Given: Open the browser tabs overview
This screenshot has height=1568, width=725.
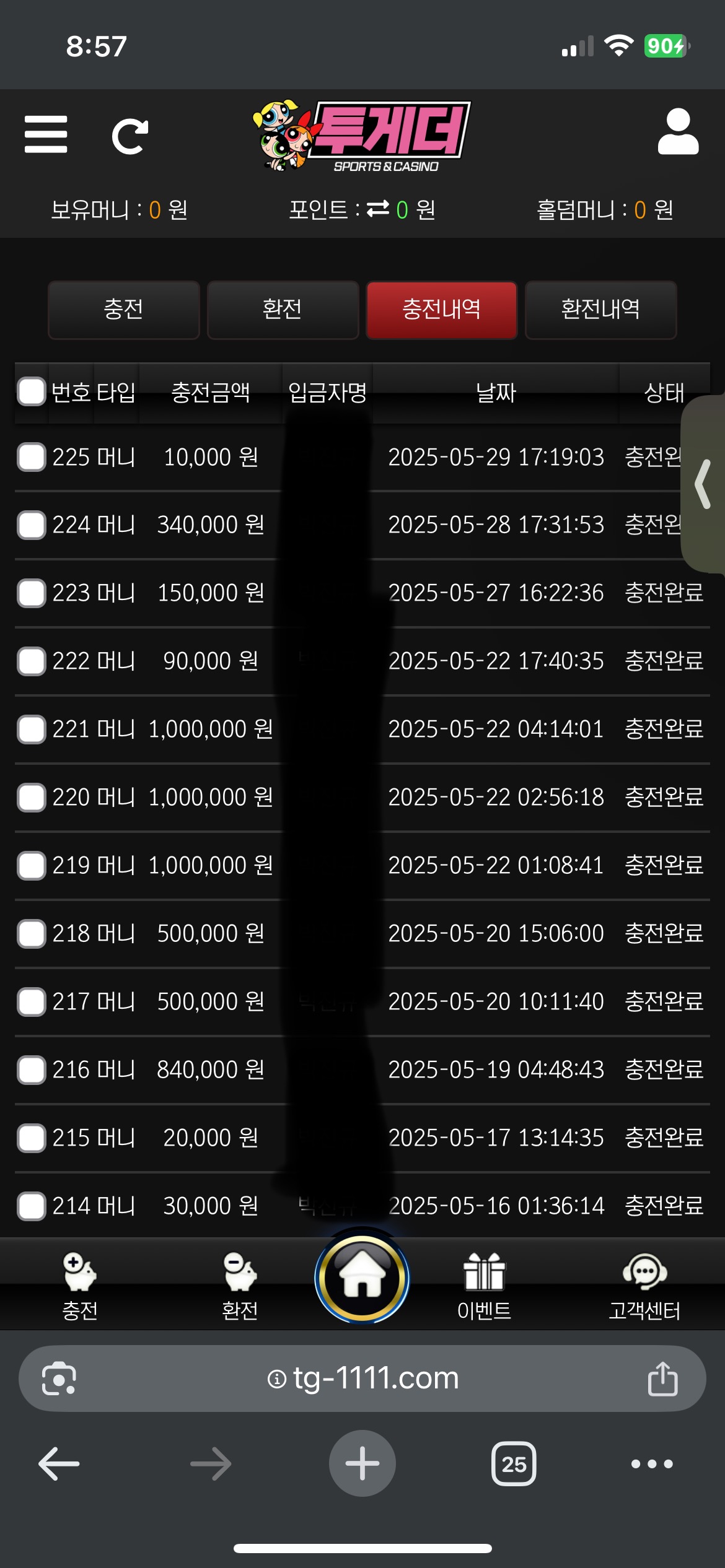Looking at the screenshot, I should pos(514,1464).
